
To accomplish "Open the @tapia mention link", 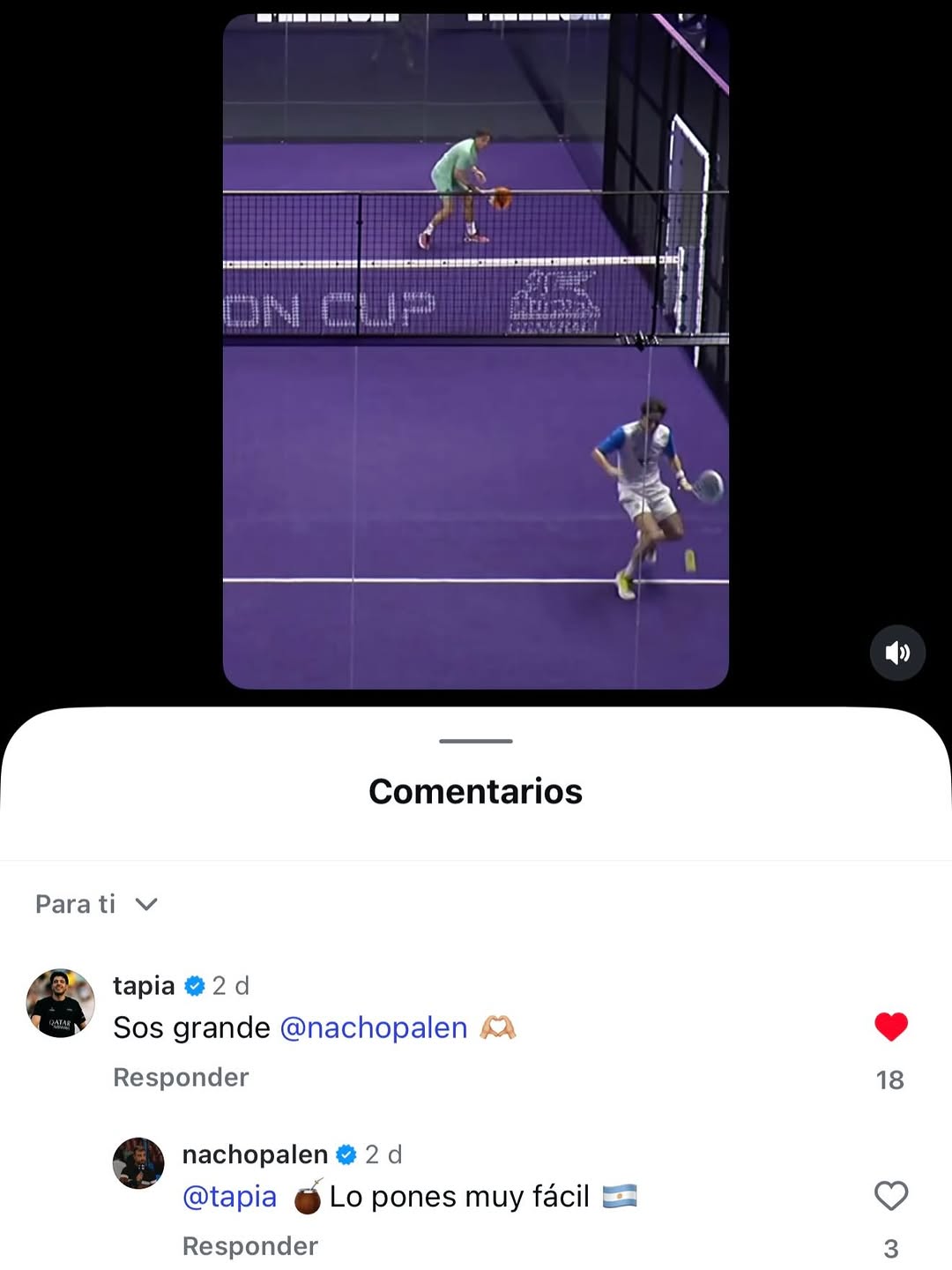I will tap(229, 1197).
